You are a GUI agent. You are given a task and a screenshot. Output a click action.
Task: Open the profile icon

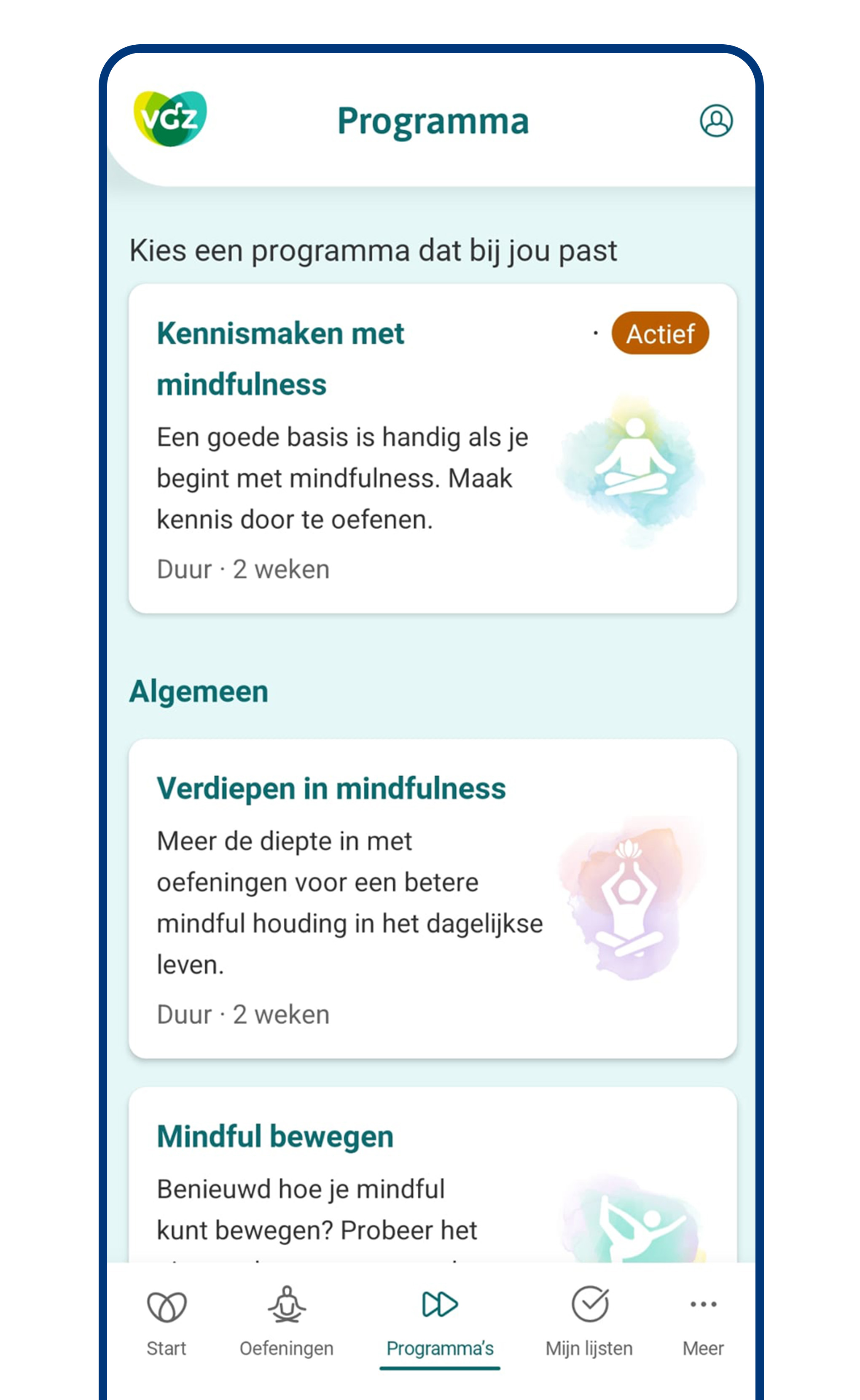click(x=715, y=121)
